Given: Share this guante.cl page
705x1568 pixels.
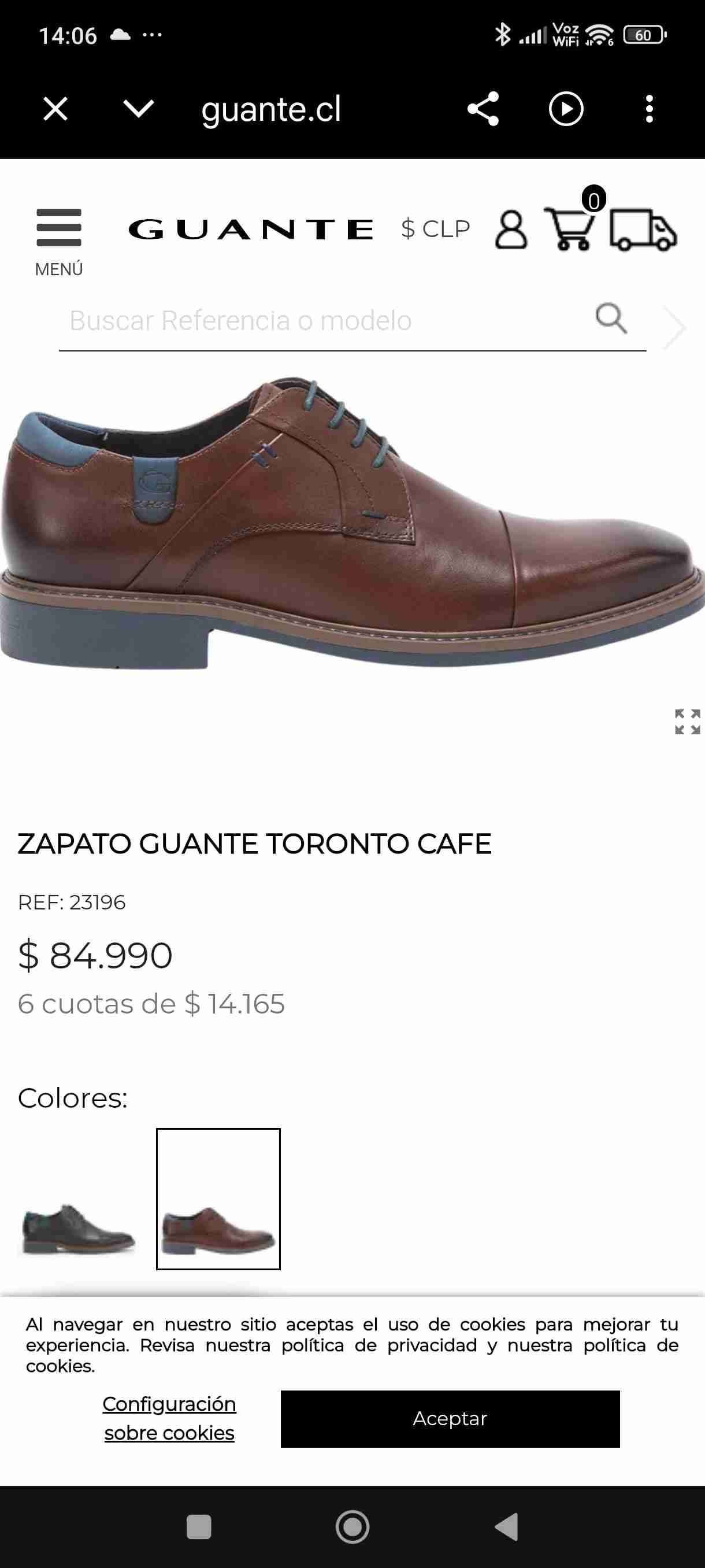Looking at the screenshot, I should pos(483,110).
